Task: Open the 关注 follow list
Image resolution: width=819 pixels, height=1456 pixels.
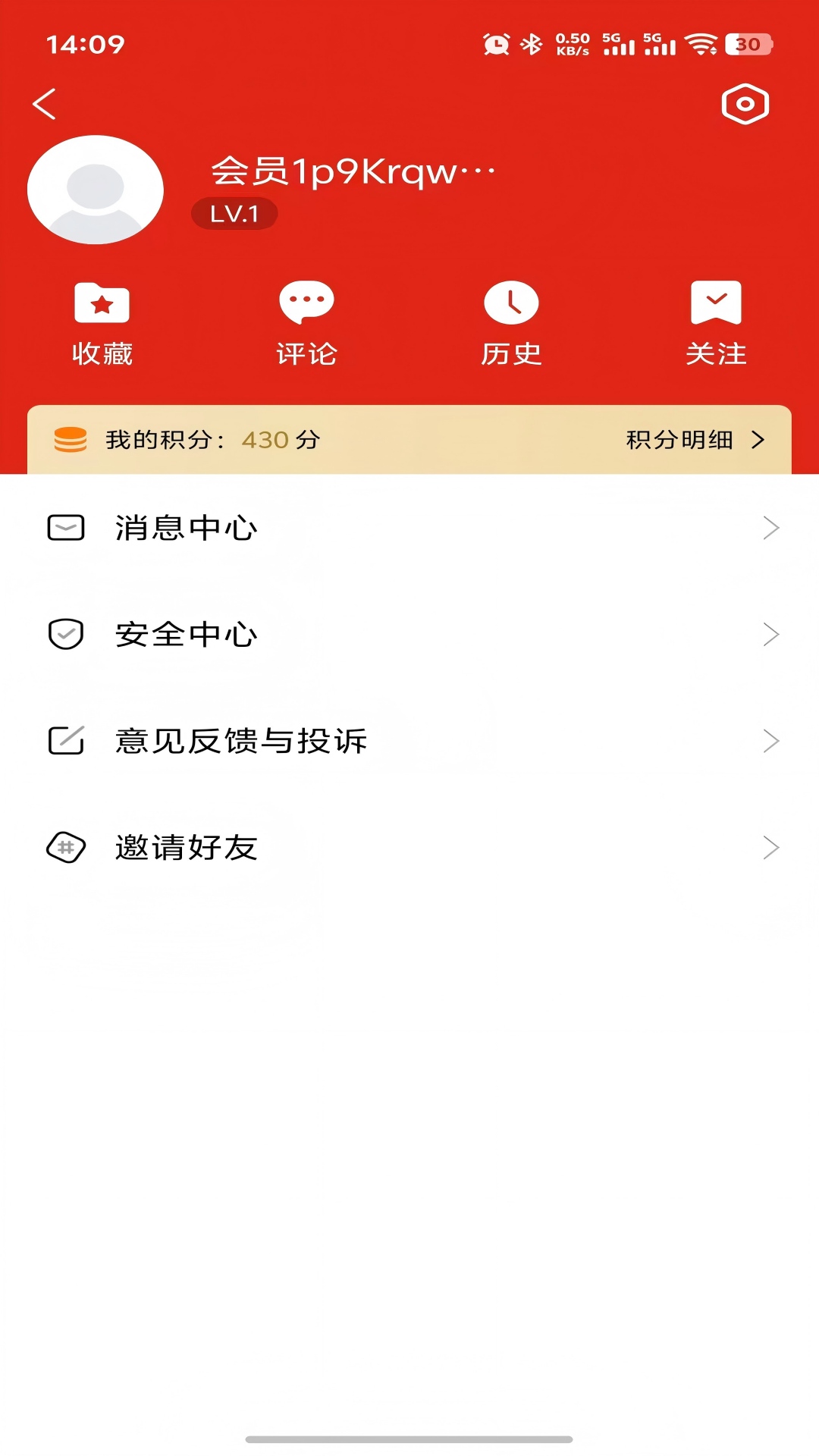Action: click(x=717, y=322)
